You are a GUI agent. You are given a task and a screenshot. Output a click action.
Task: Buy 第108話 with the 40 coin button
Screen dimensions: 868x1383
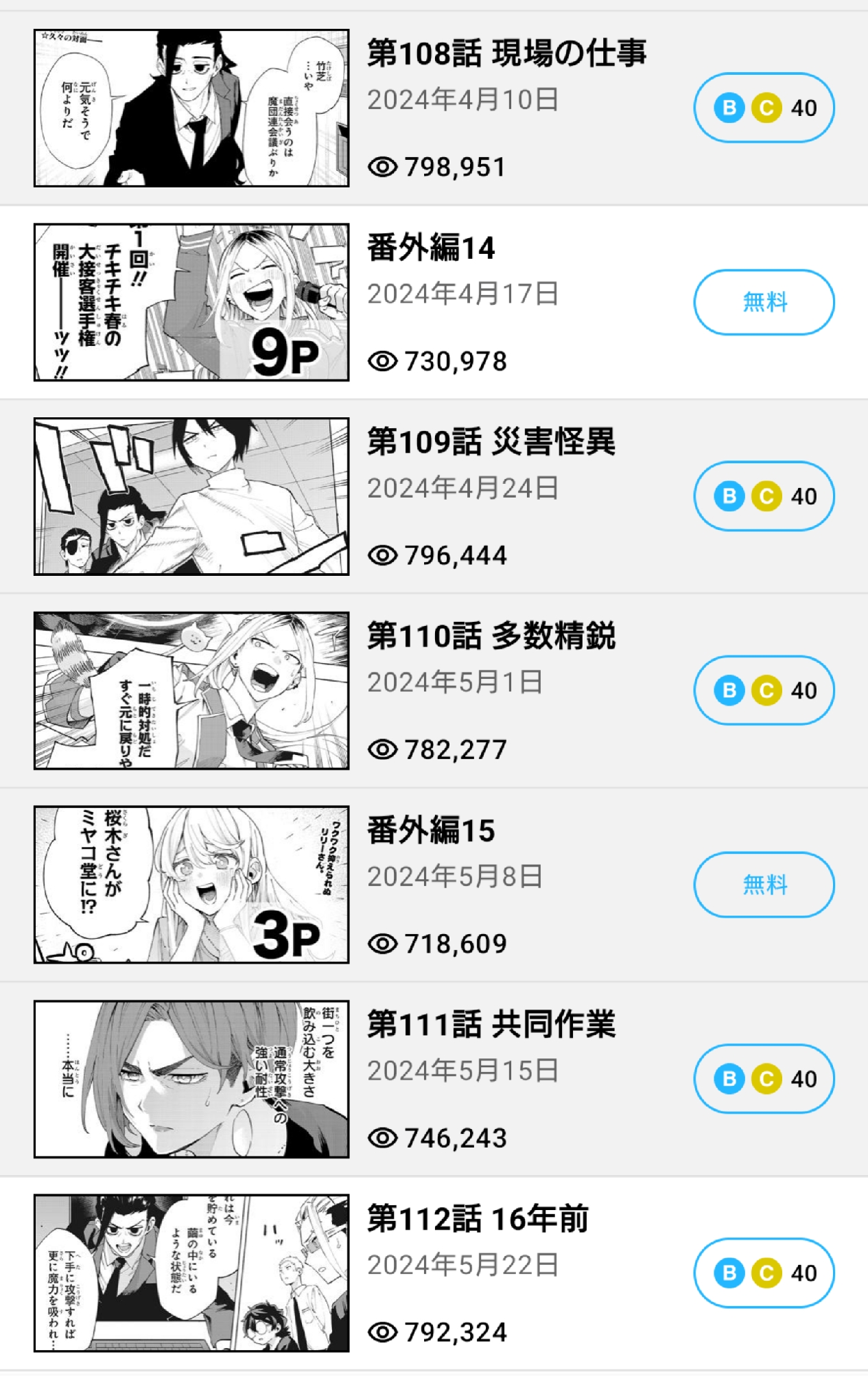coord(764,108)
